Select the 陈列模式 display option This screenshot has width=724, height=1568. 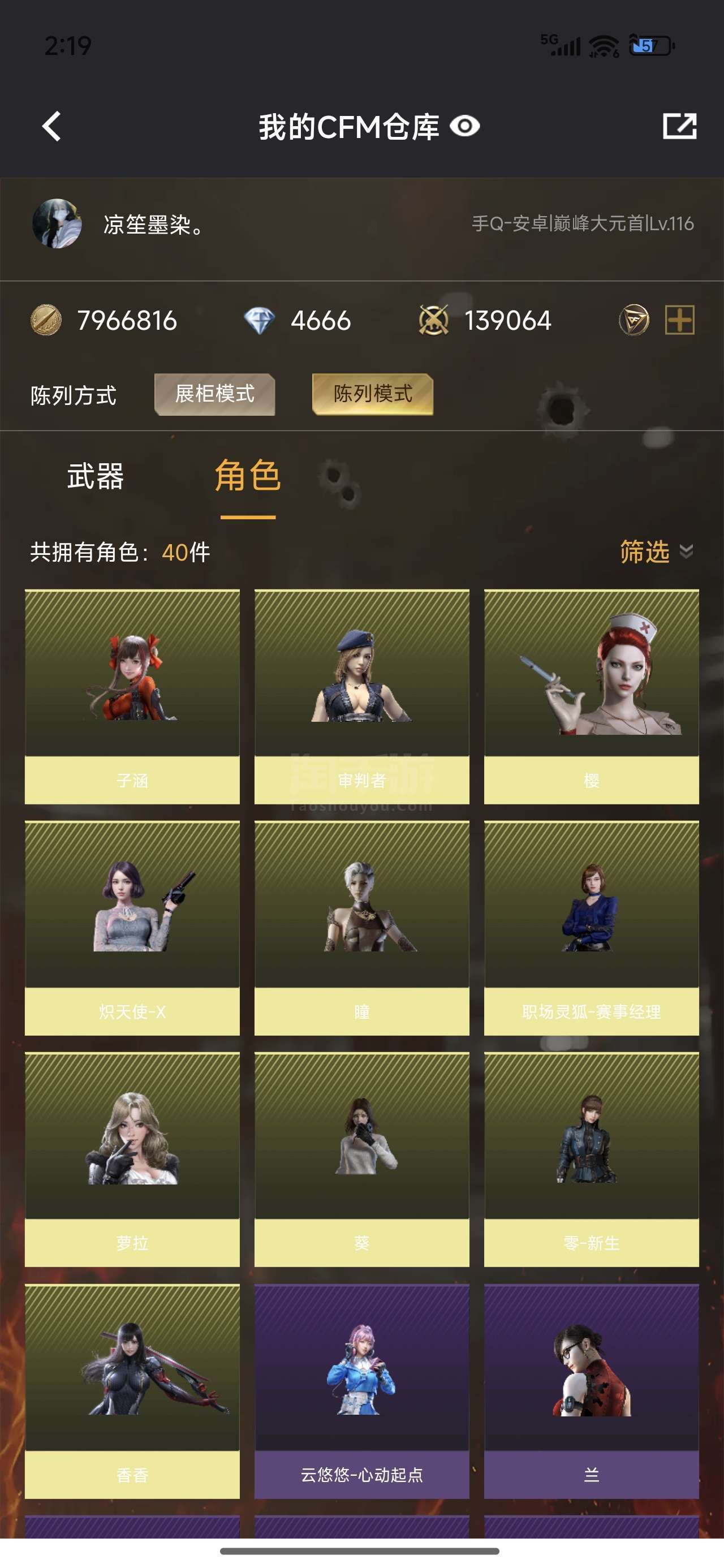point(373,394)
